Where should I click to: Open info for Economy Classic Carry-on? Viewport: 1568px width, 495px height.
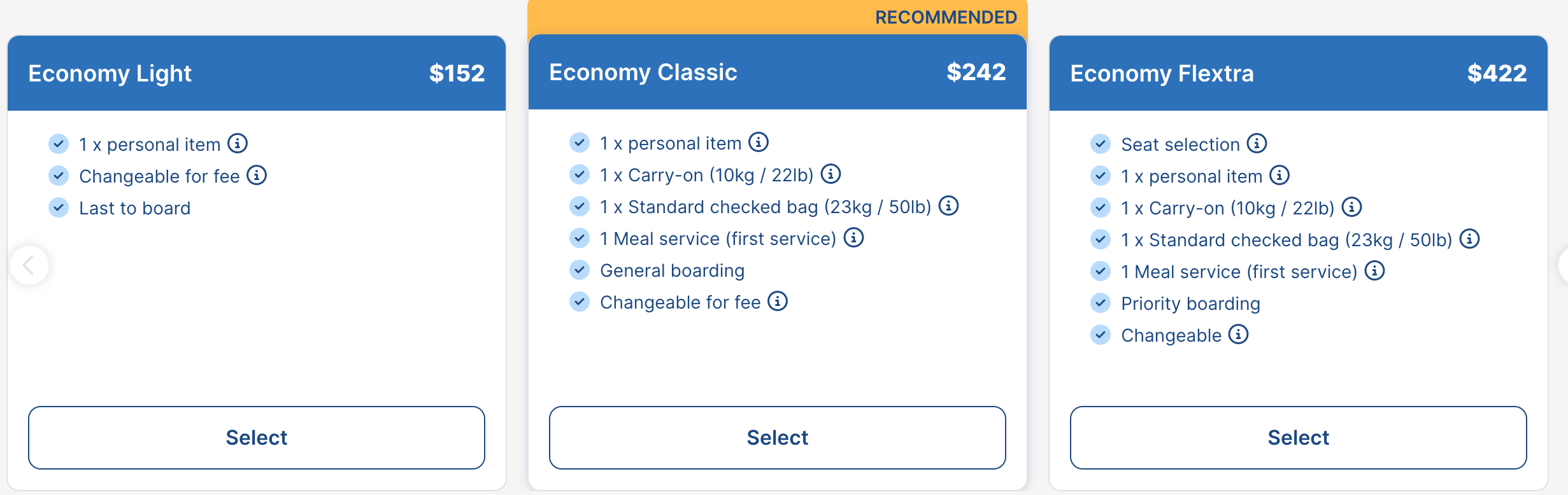(x=830, y=174)
